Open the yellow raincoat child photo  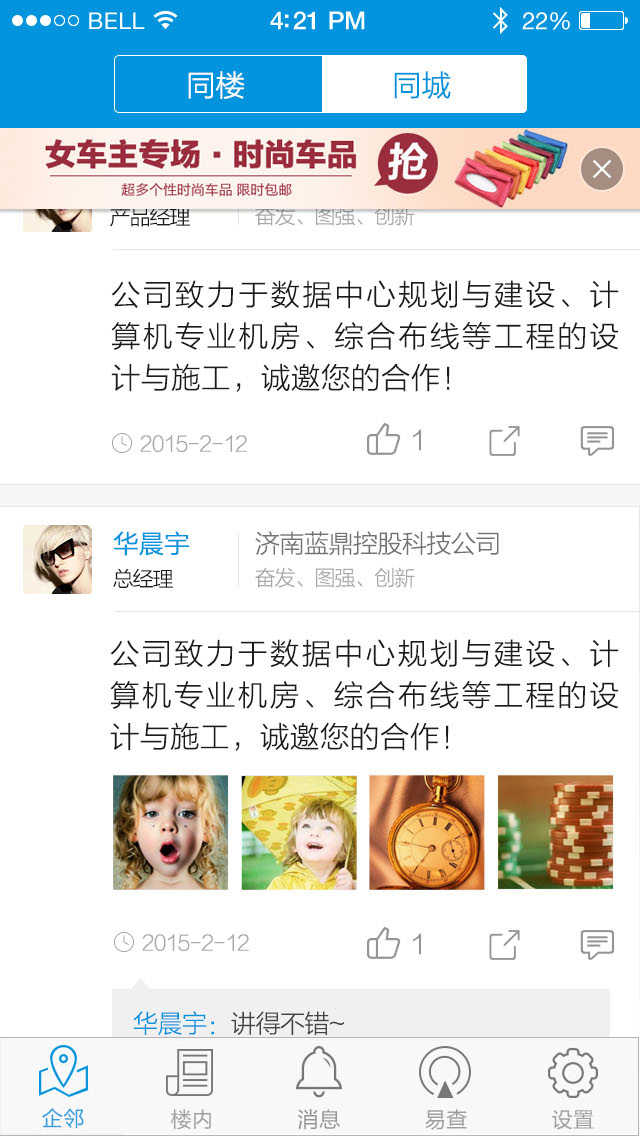coord(299,832)
